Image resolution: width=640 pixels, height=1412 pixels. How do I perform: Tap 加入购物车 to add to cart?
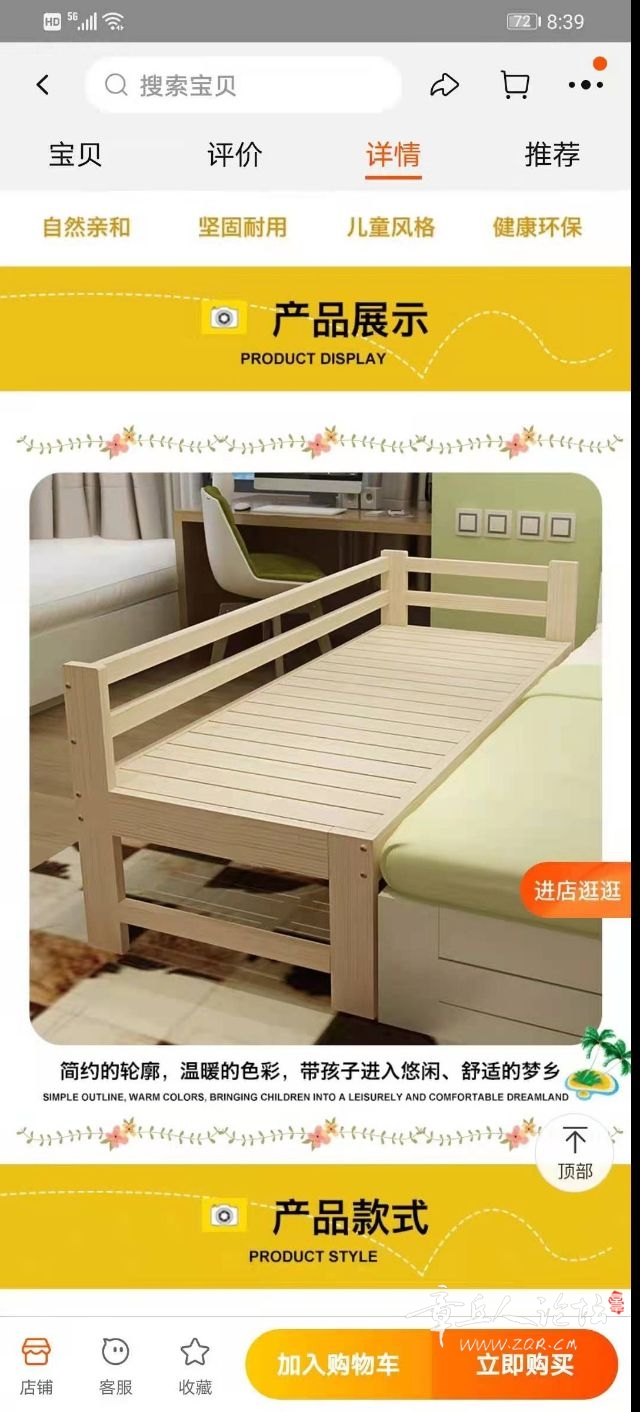pos(339,1364)
